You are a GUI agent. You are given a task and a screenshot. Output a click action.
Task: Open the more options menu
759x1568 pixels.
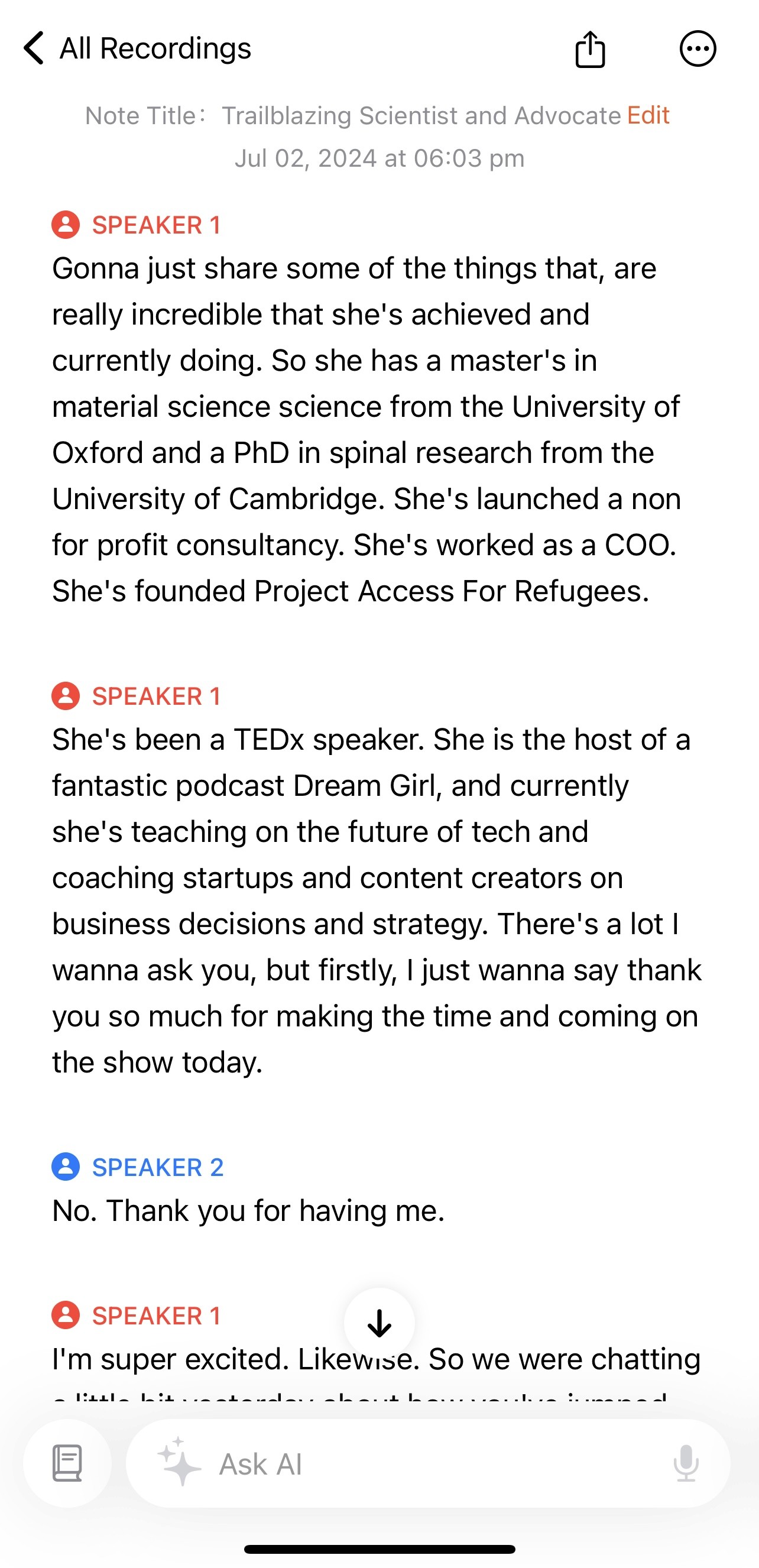click(x=698, y=48)
